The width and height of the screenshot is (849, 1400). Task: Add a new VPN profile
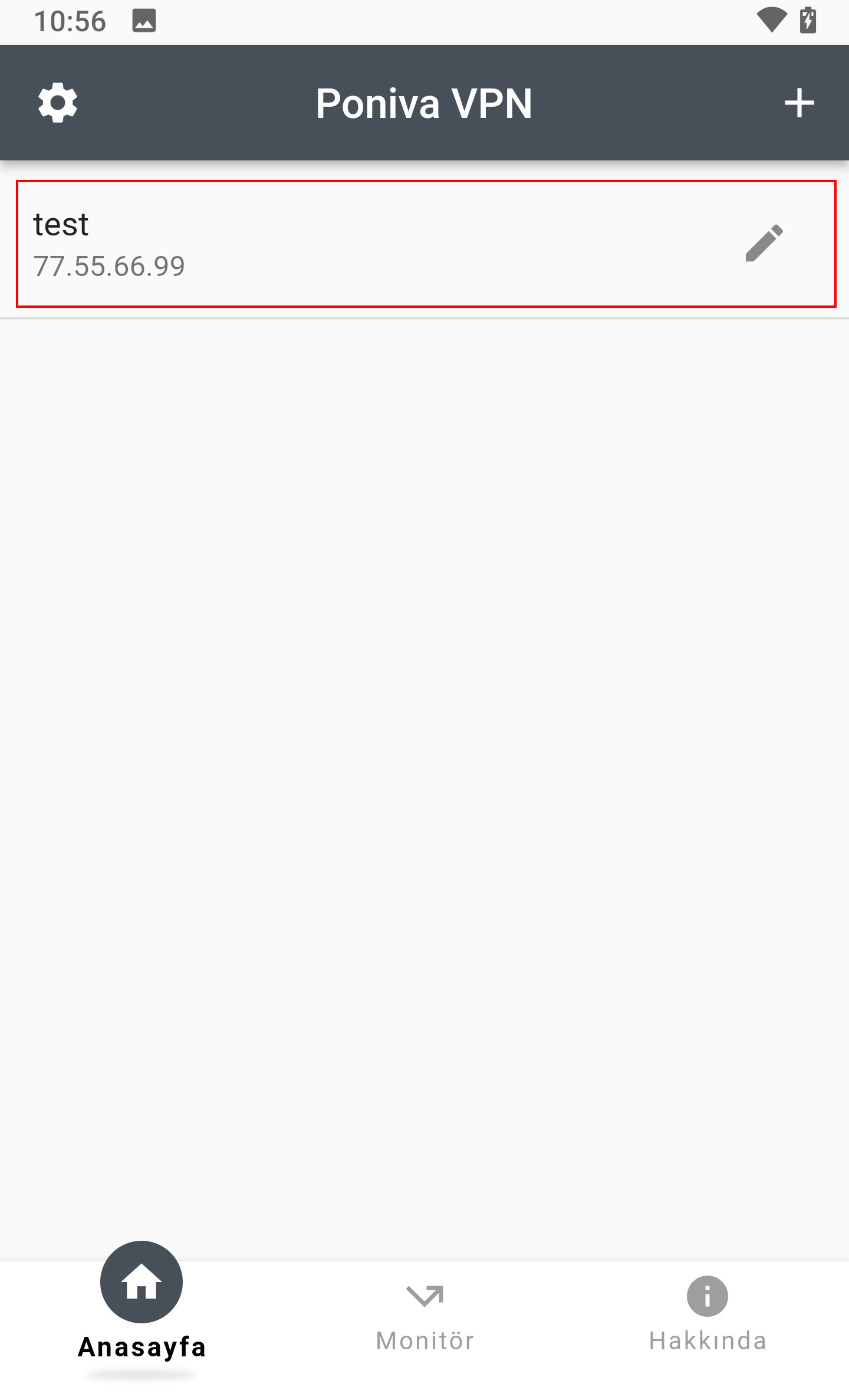point(799,103)
